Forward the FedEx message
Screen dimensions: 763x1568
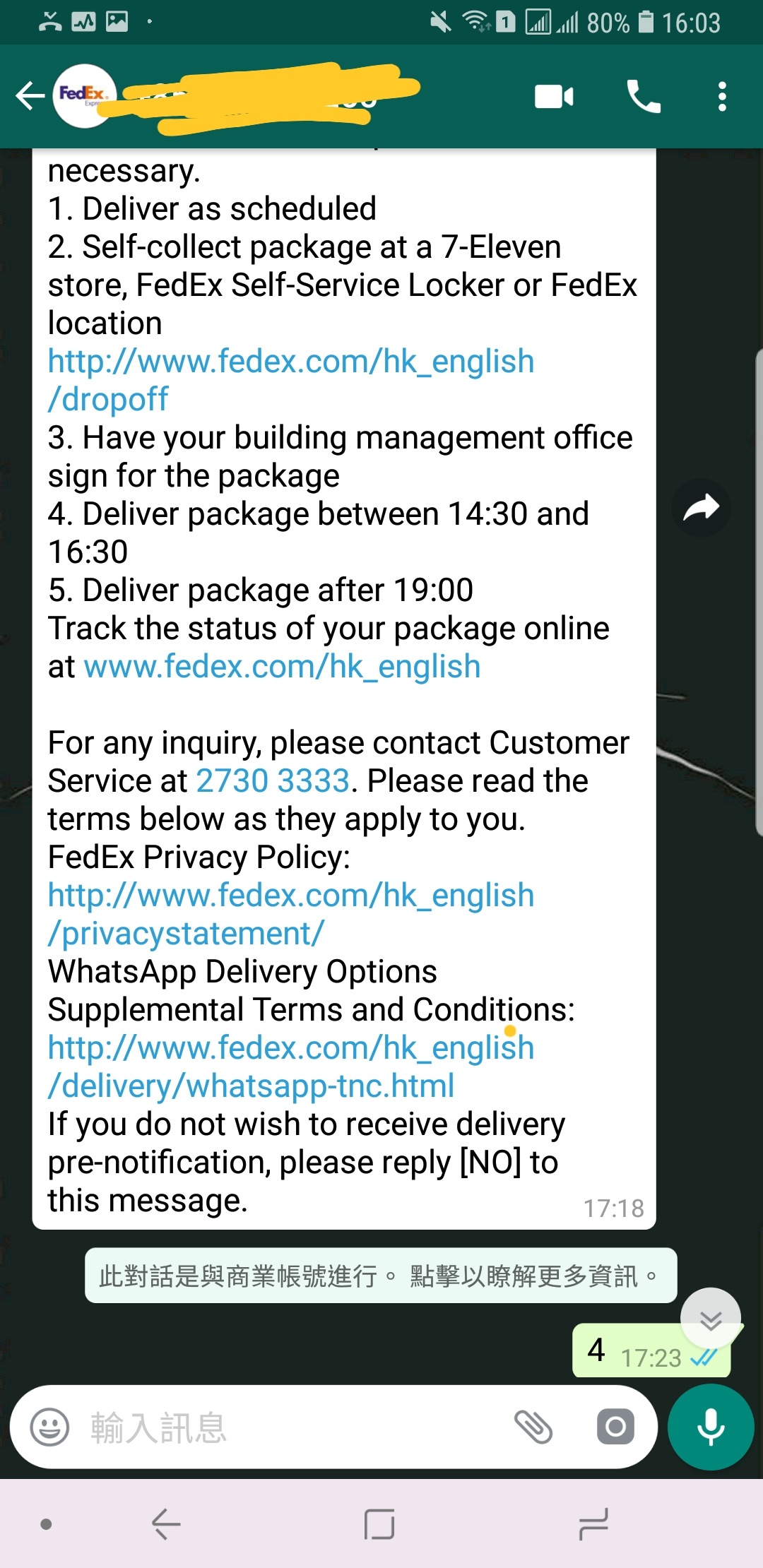[701, 508]
